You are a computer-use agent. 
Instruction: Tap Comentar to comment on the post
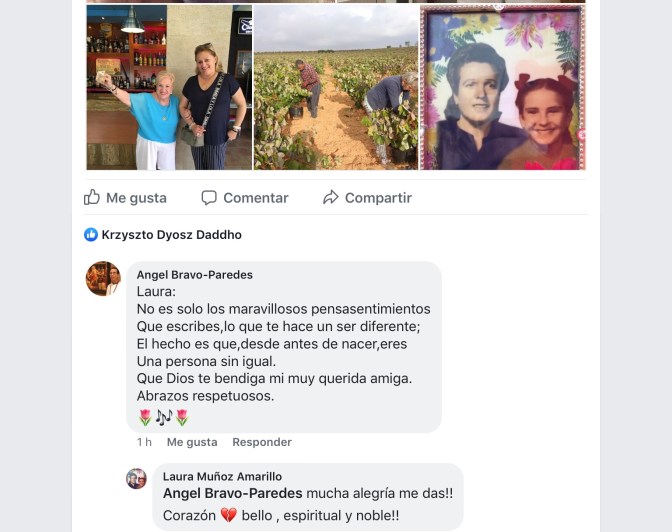(x=245, y=198)
